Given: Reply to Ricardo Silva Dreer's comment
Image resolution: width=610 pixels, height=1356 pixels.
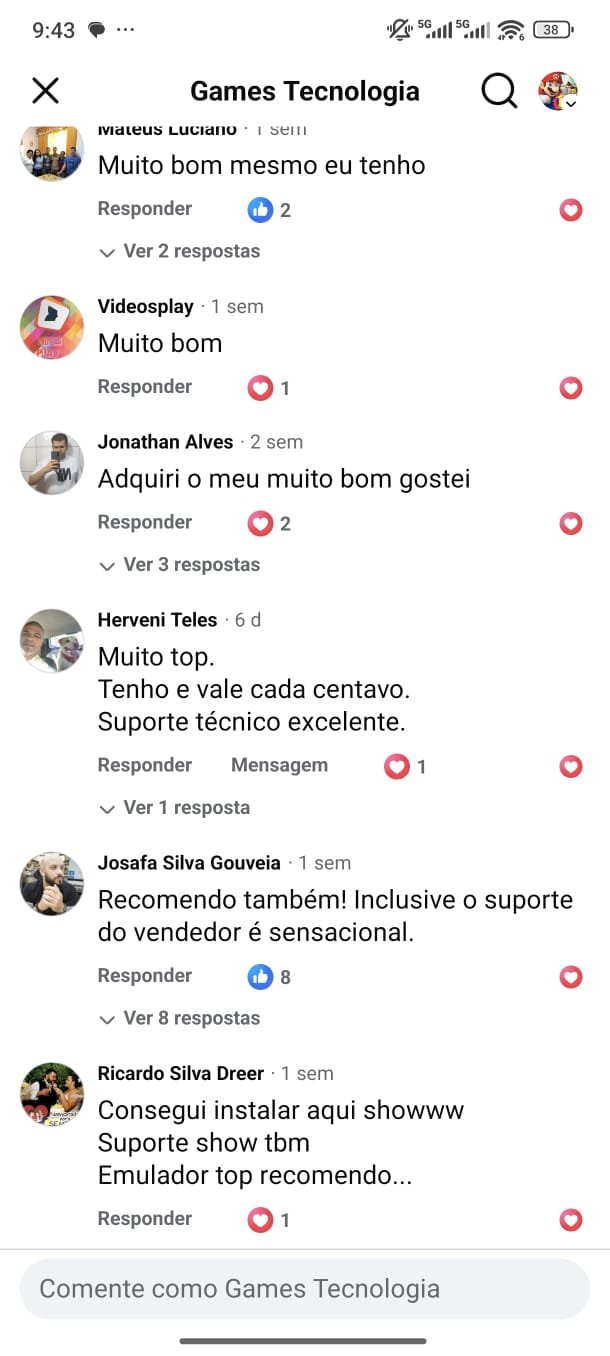Looking at the screenshot, I should pyautogui.click(x=145, y=1219).
